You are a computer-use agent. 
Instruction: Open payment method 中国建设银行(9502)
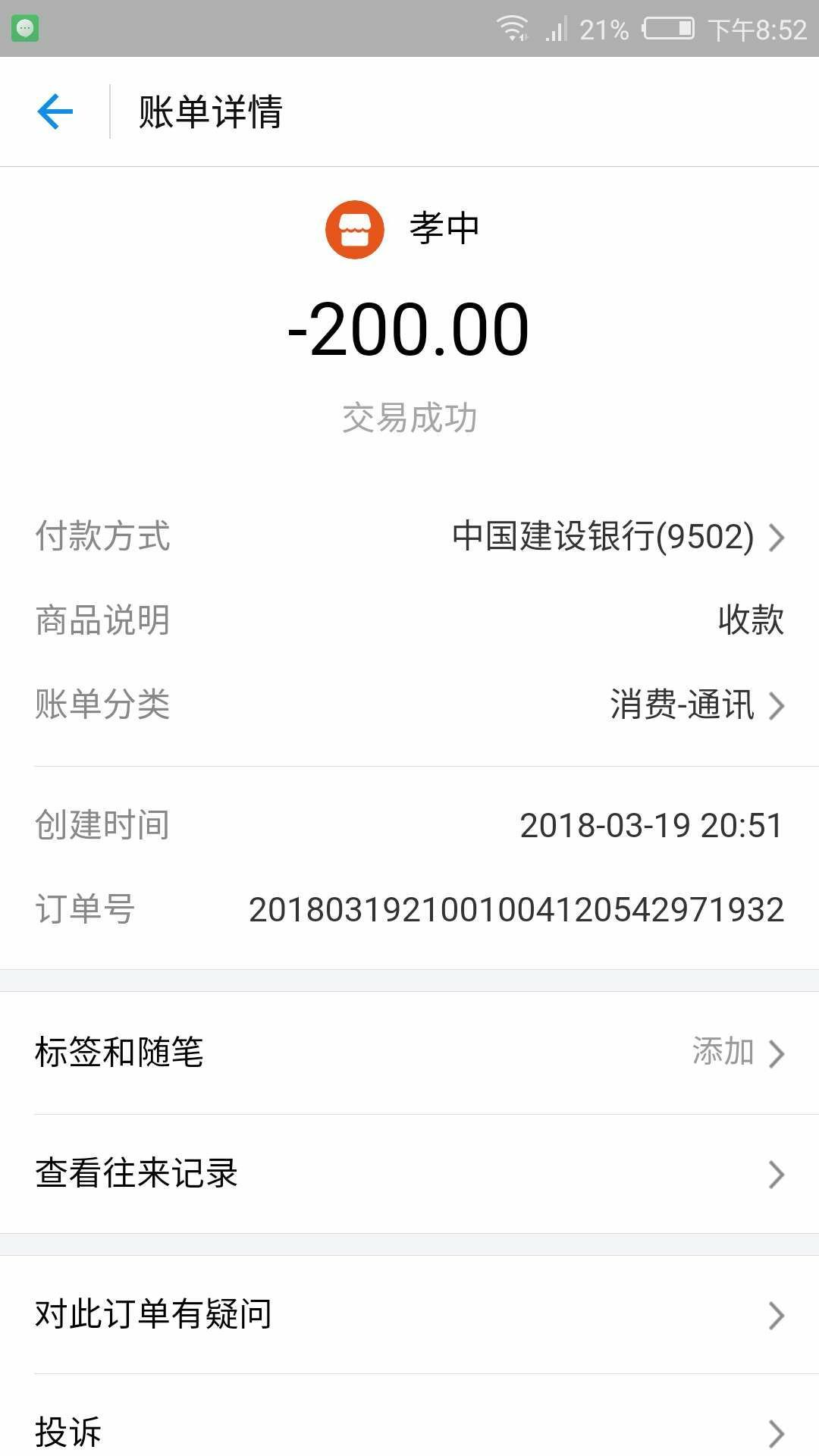coord(409,536)
